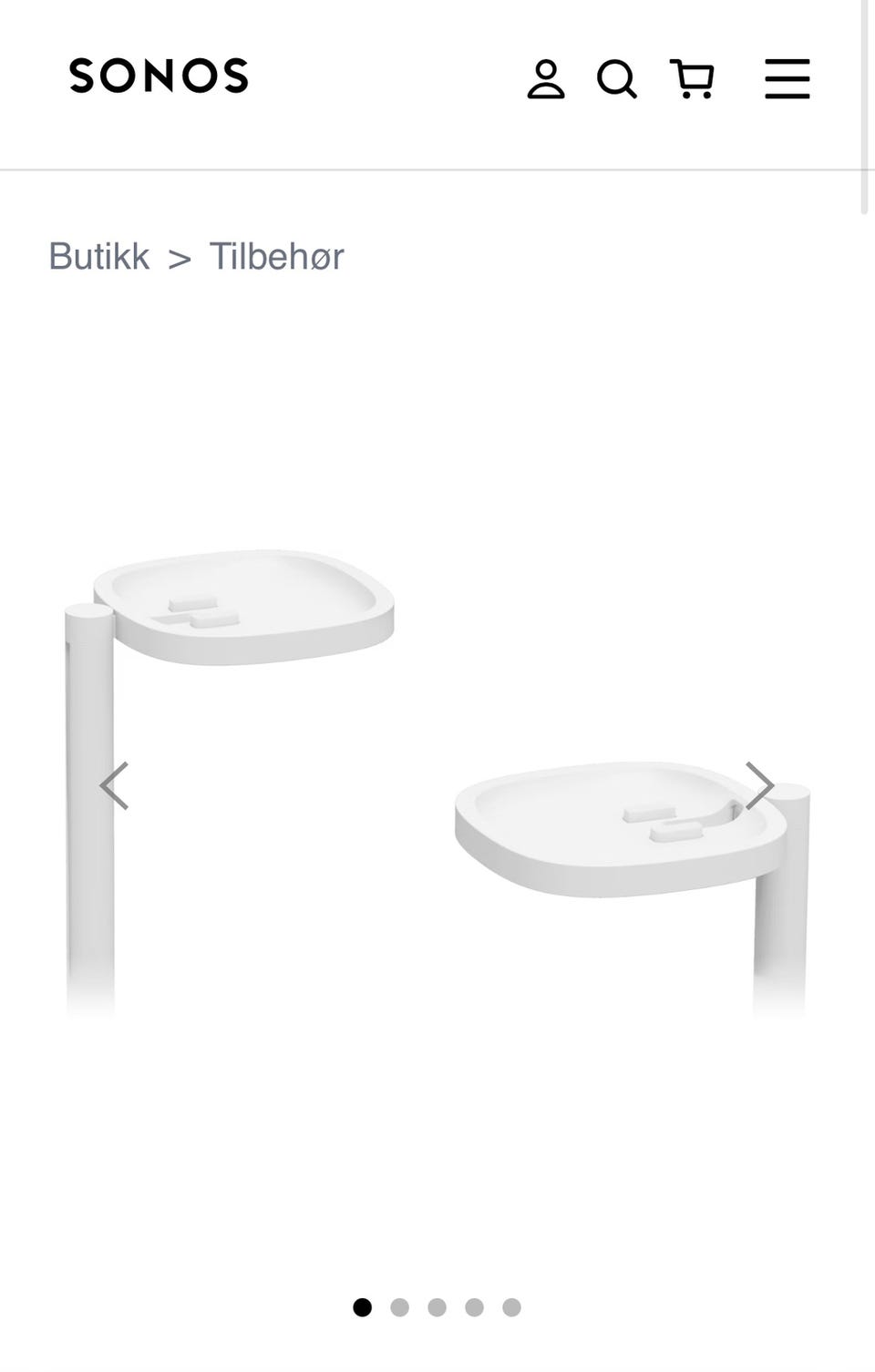The image size is (875, 1372).
Task: Select the last carousel dot
Action: pos(510,1308)
